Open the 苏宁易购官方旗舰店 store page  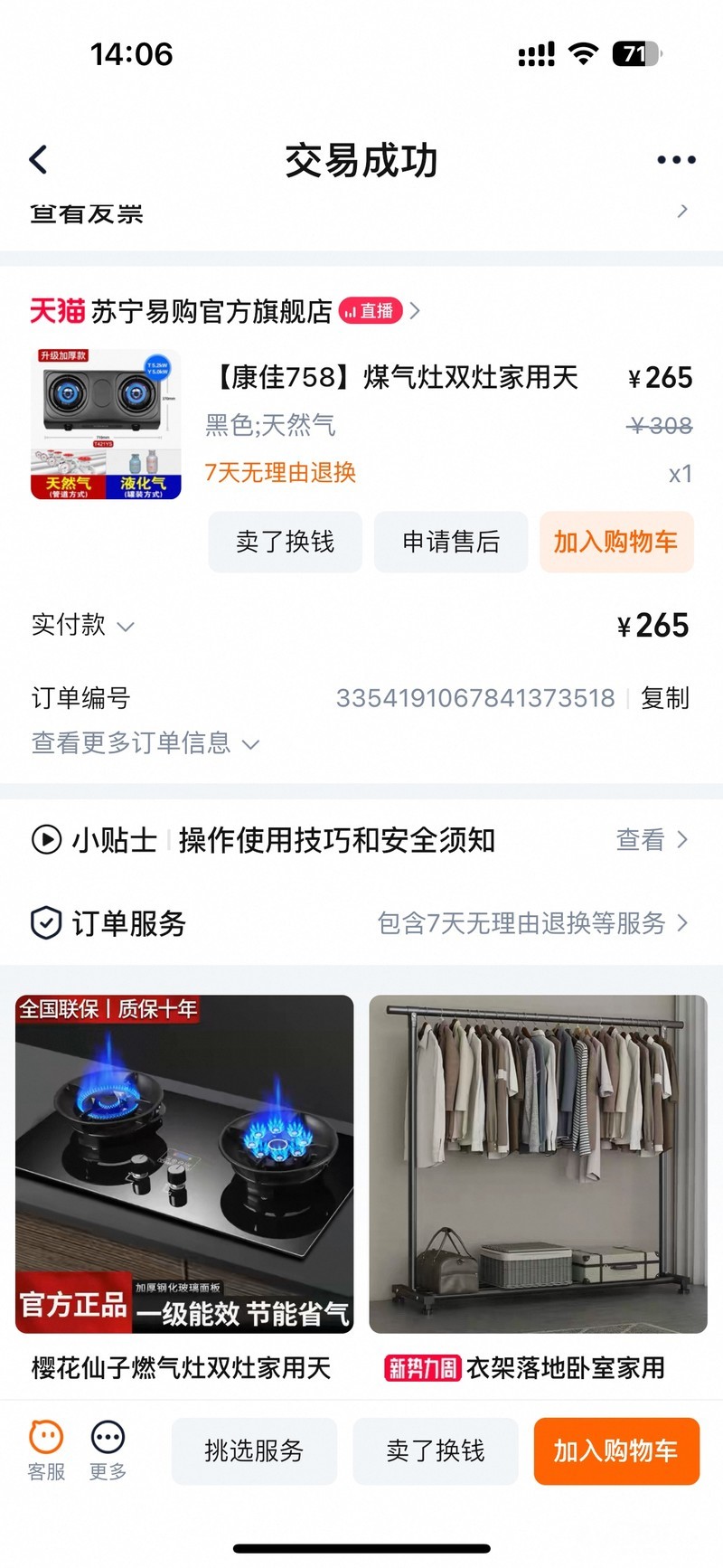pyautogui.click(x=211, y=311)
